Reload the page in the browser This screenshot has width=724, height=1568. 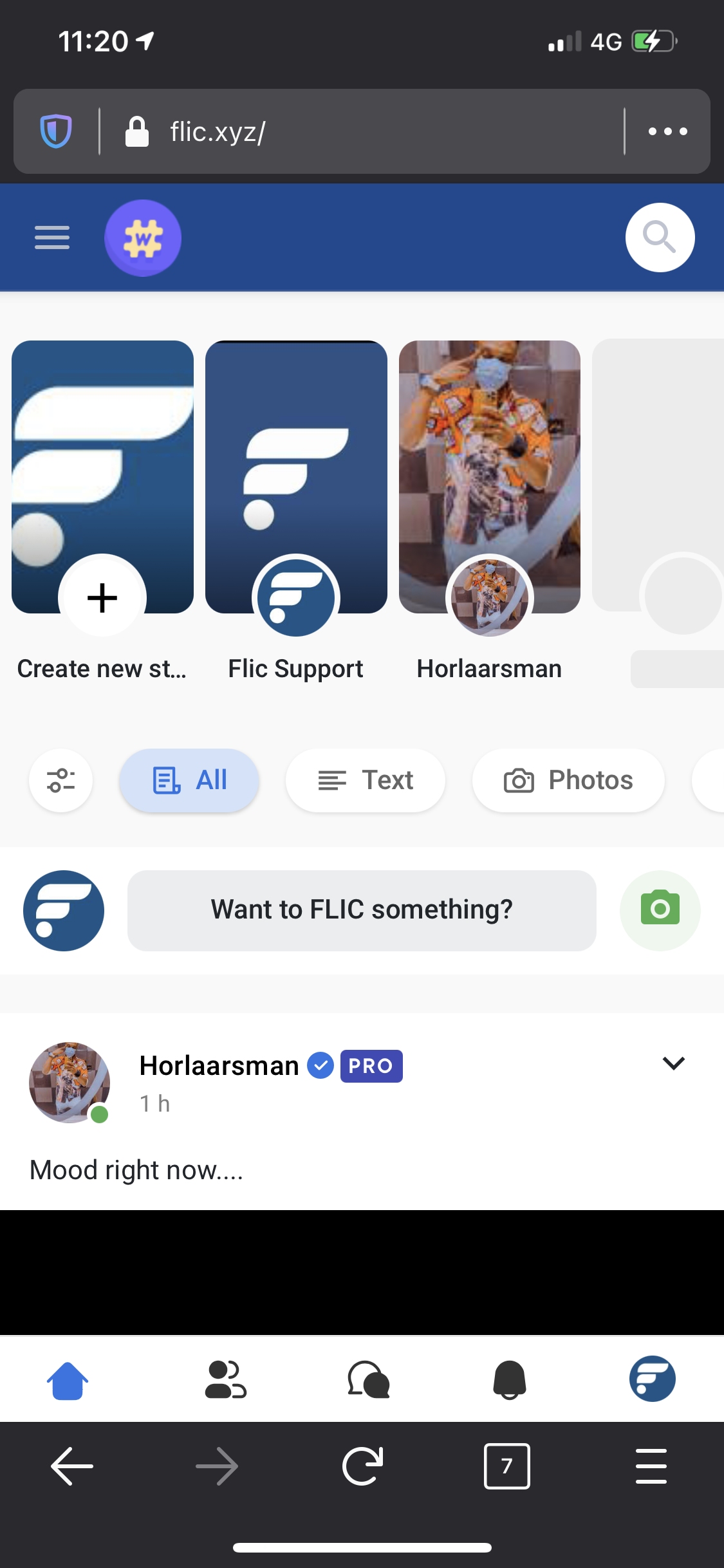coord(363,1466)
